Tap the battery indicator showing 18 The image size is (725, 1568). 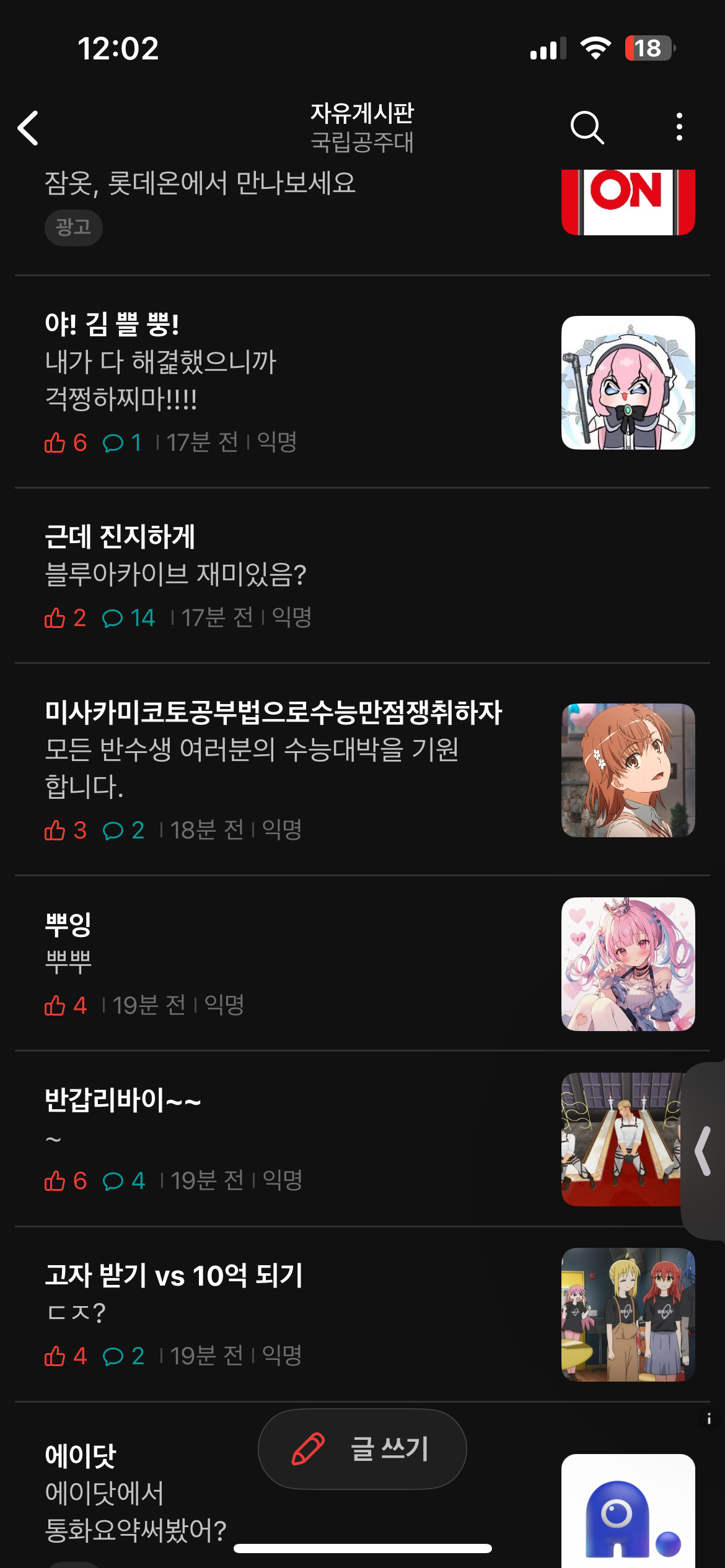coord(651,50)
